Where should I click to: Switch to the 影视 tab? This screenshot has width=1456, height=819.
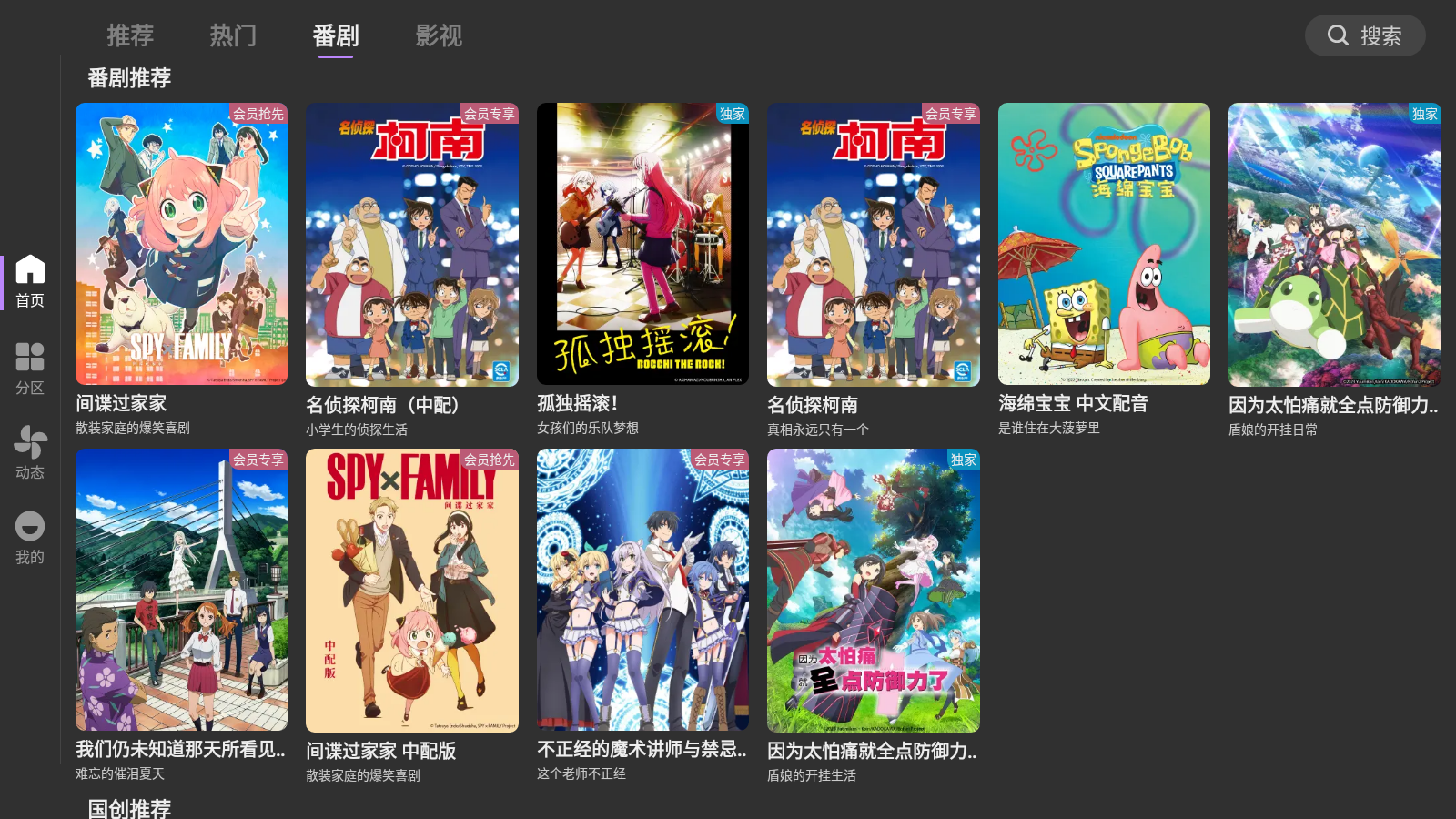[439, 35]
